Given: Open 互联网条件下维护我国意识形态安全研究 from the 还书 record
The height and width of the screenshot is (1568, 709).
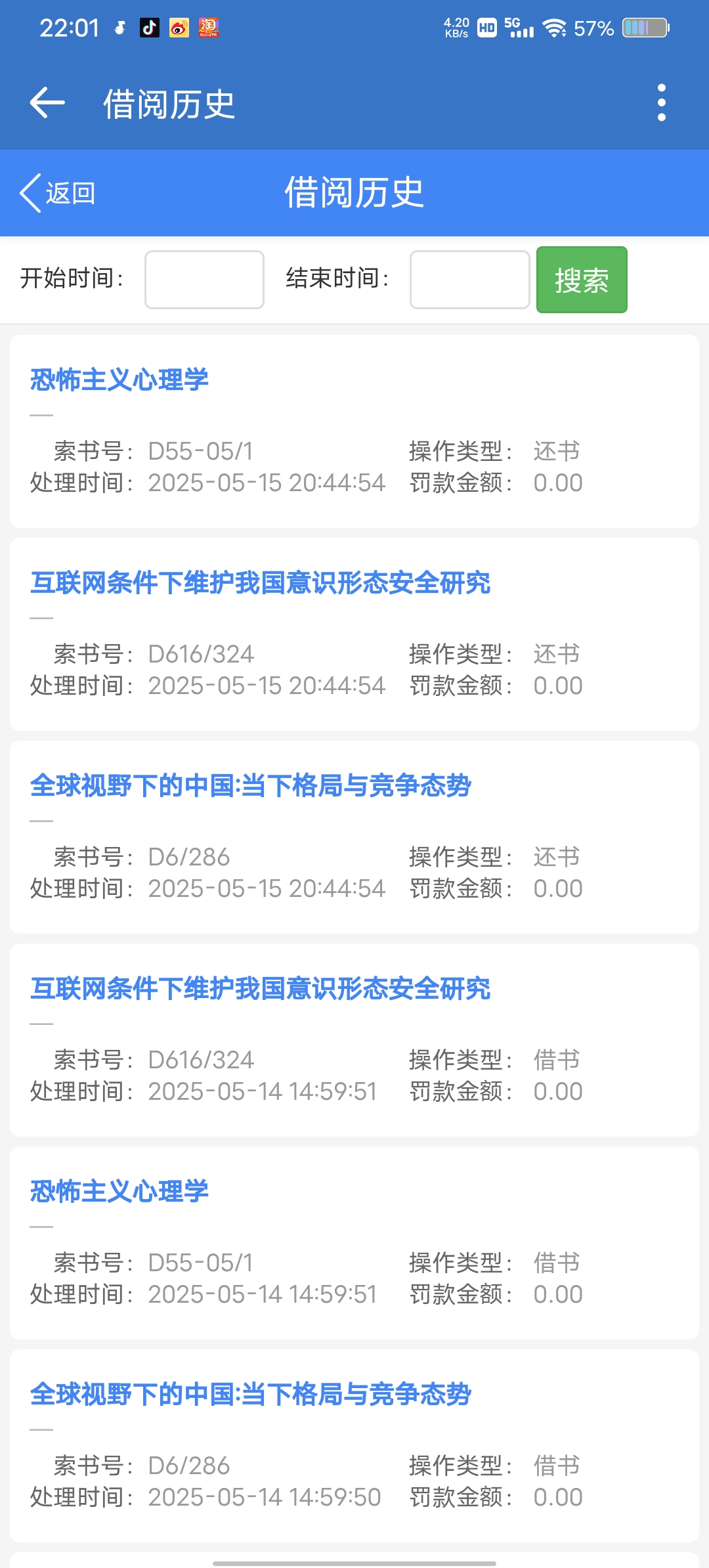Looking at the screenshot, I should 260,583.
